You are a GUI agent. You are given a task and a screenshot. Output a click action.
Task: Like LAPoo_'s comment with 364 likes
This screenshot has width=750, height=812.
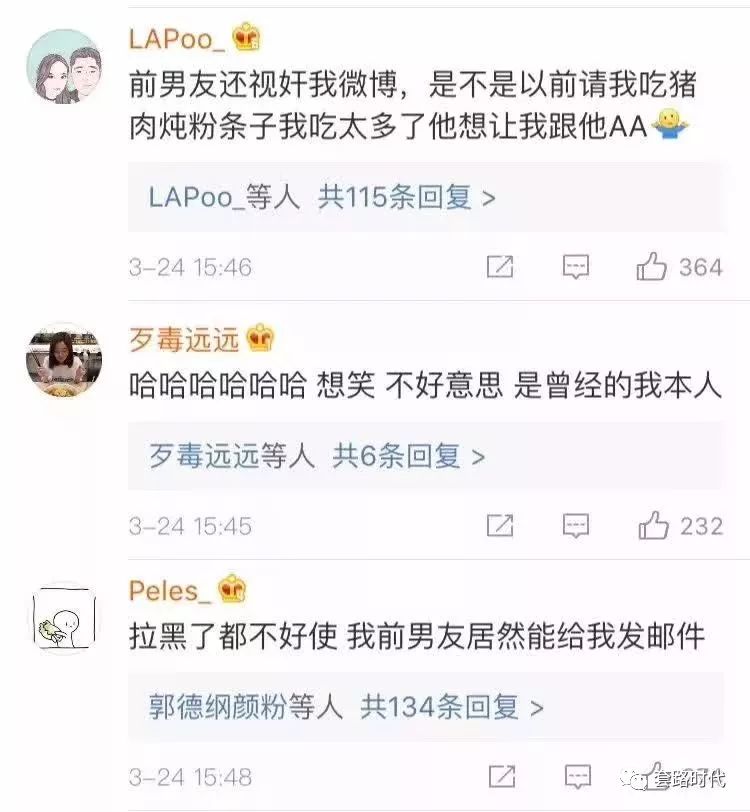coord(653,267)
